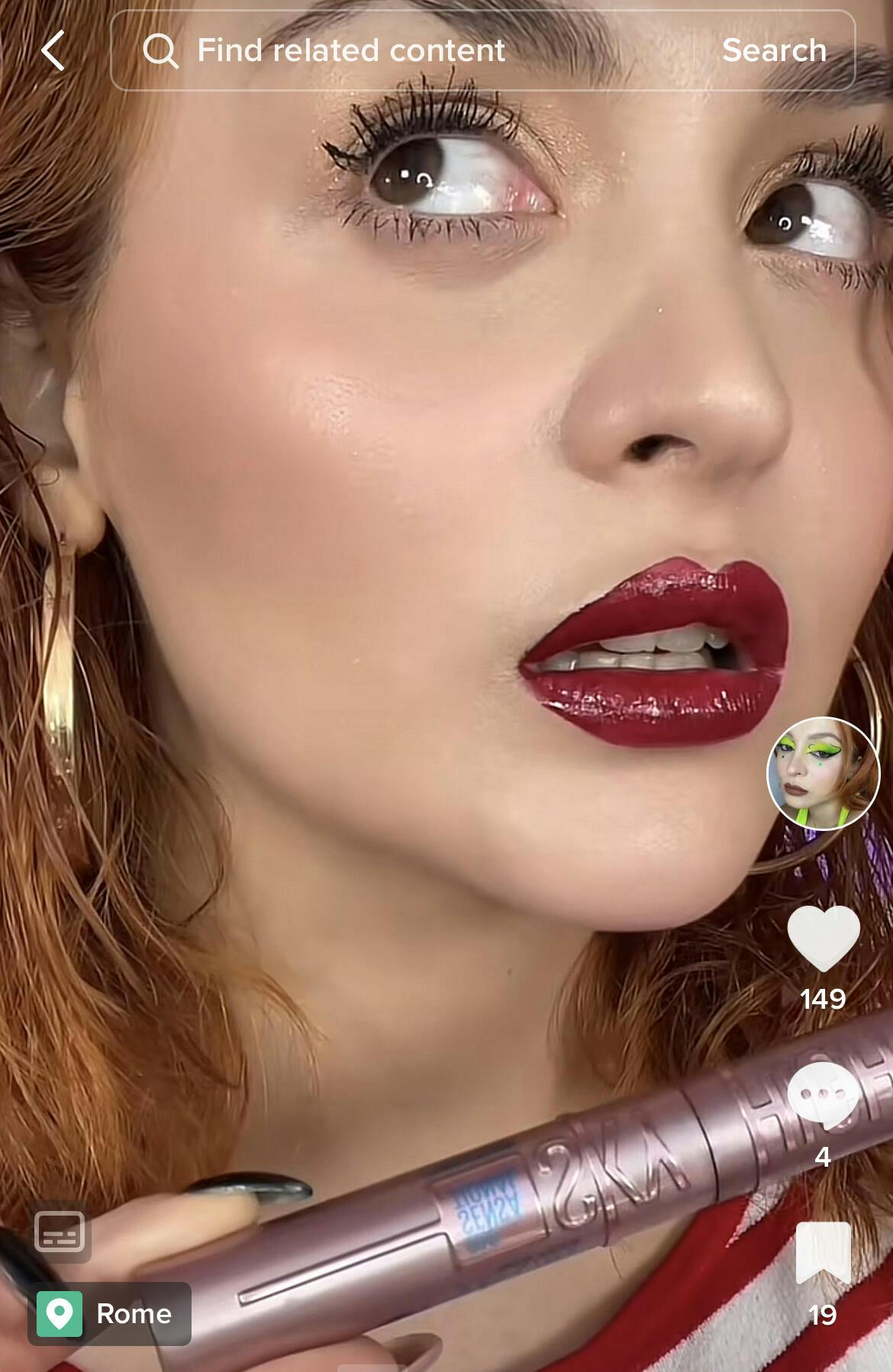Toggle captions with the subtitles icon
This screenshot has height=1372, width=893.
[60, 1233]
